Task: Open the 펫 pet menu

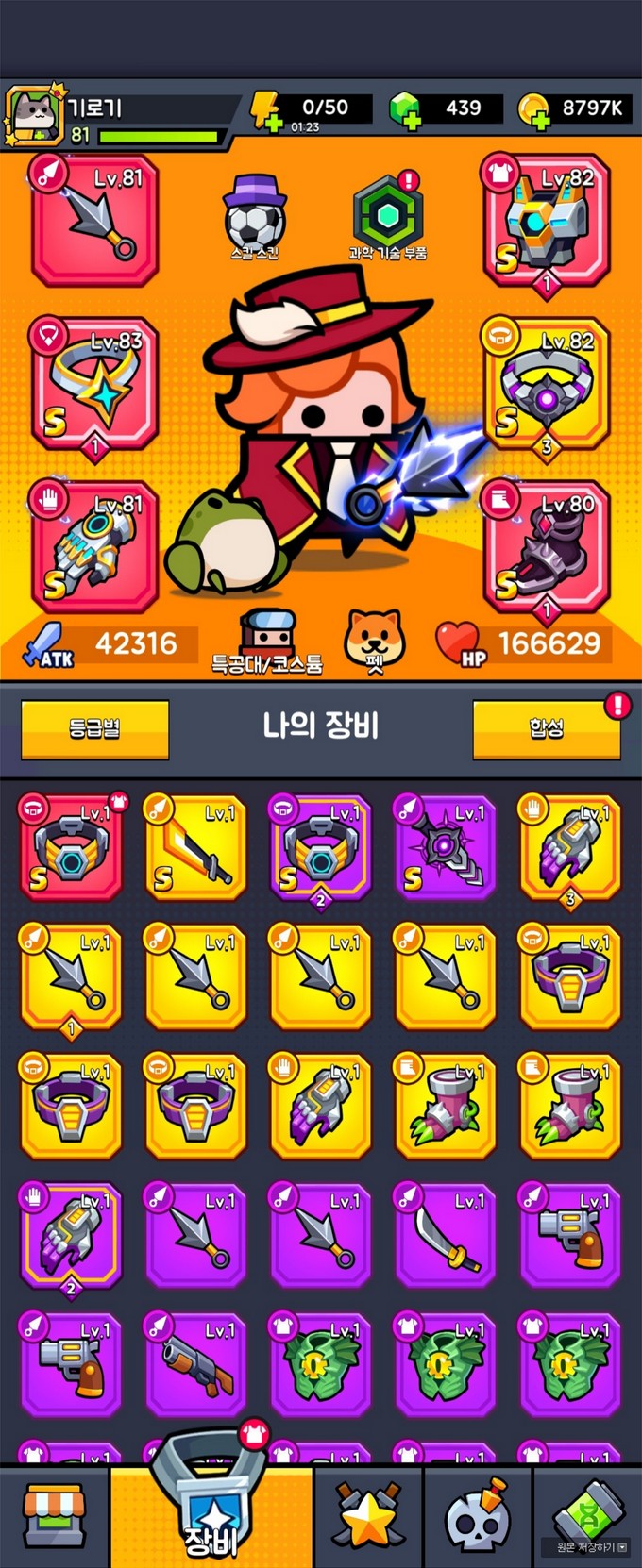Action: (375, 640)
